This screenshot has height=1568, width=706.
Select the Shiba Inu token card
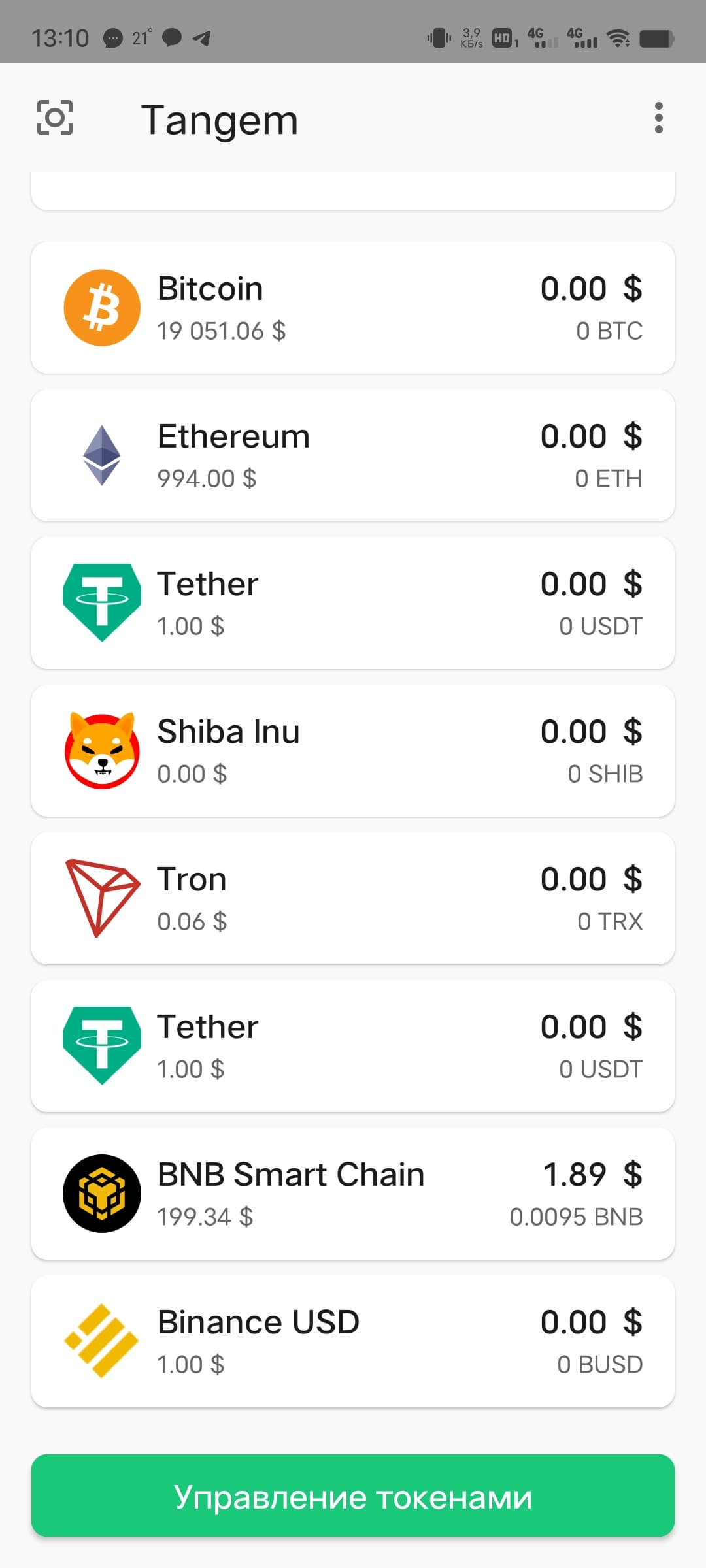(353, 751)
